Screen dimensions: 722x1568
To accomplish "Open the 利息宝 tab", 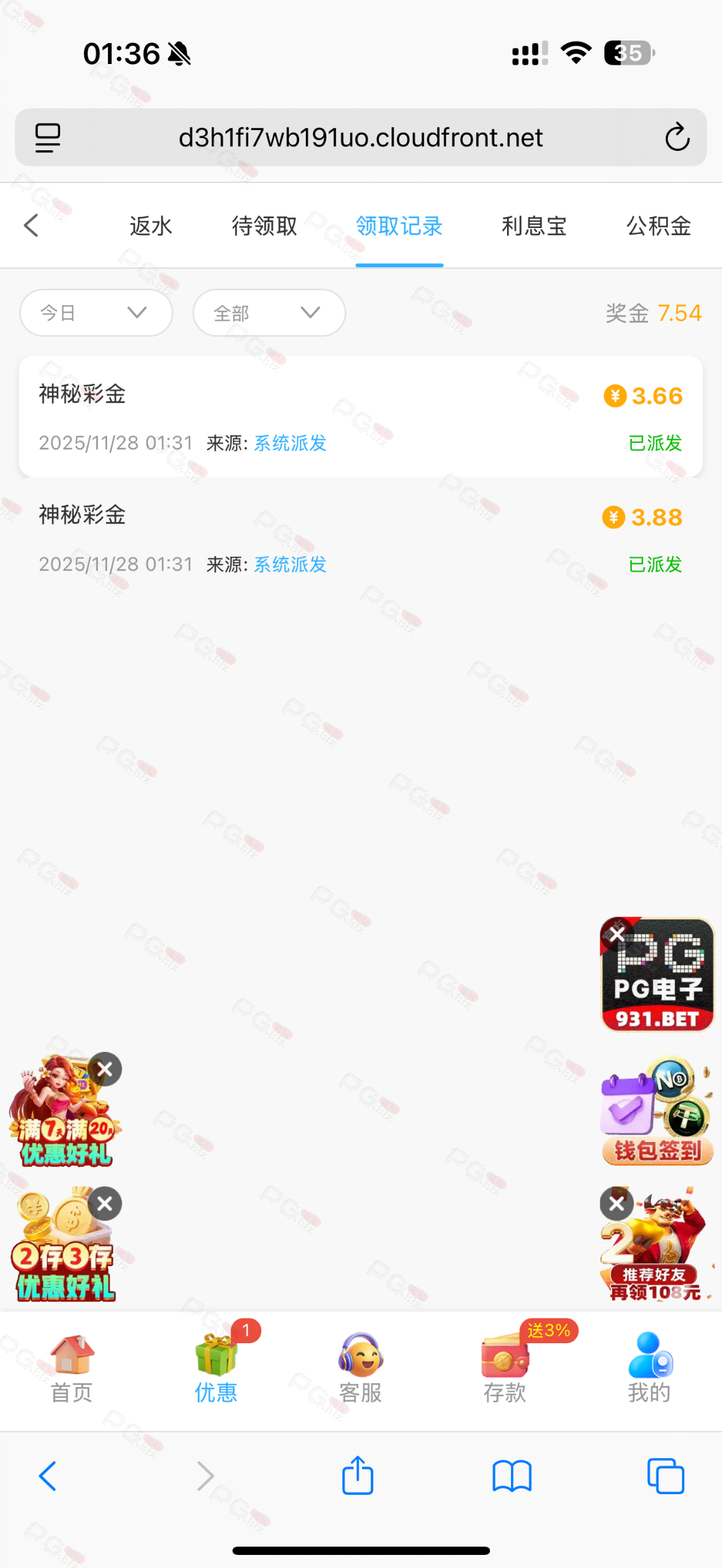I will pos(534,226).
